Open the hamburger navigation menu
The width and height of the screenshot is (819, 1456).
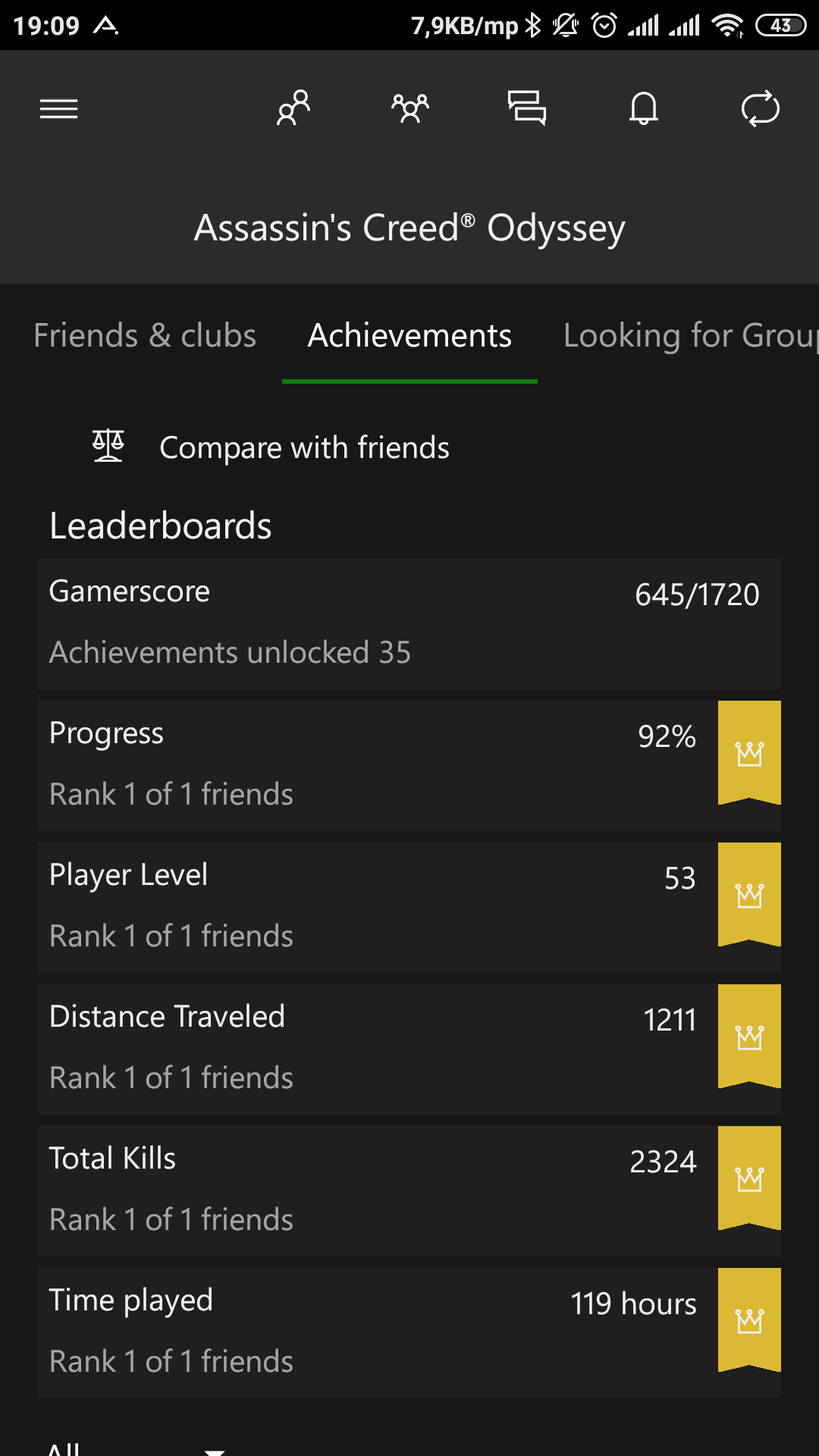pyautogui.click(x=58, y=109)
